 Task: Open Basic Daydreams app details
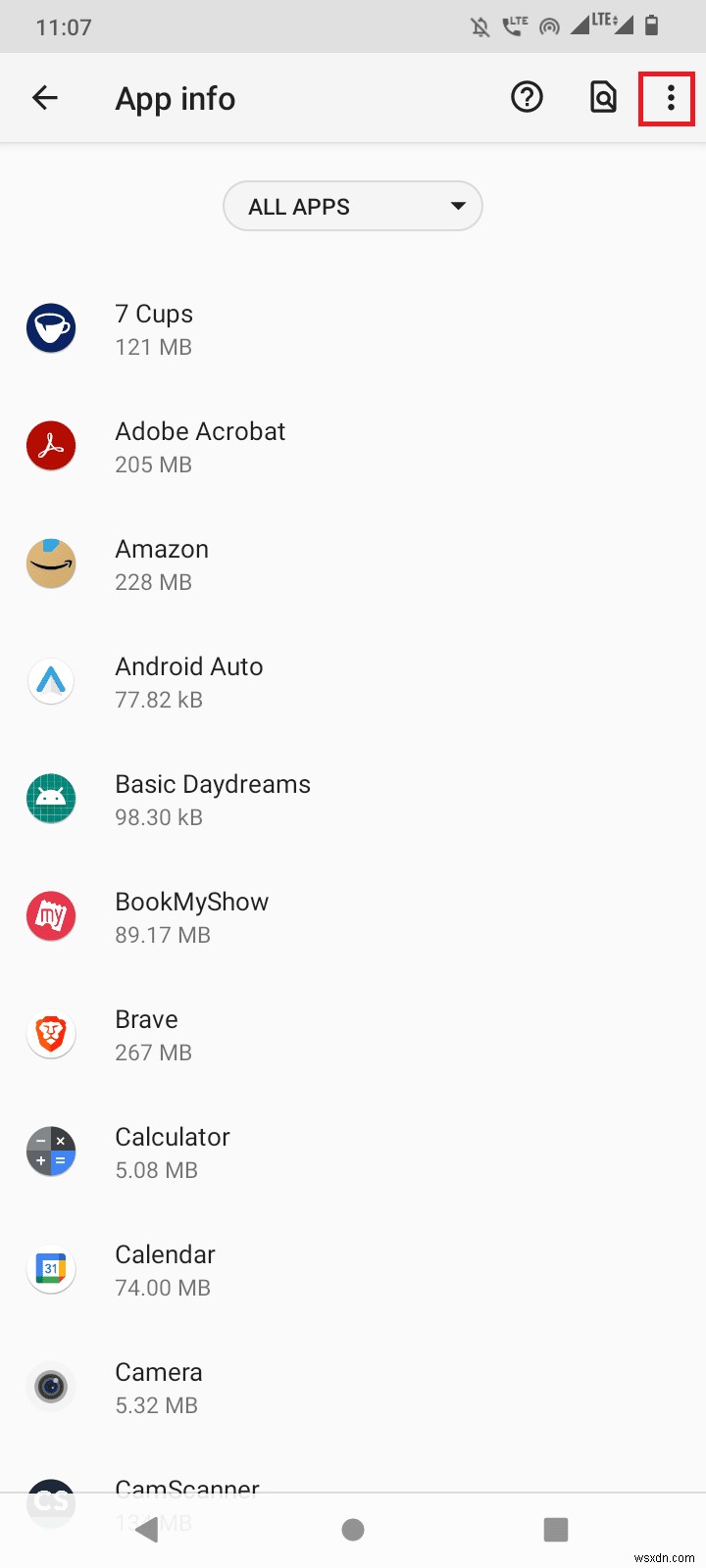[x=213, y=798]
